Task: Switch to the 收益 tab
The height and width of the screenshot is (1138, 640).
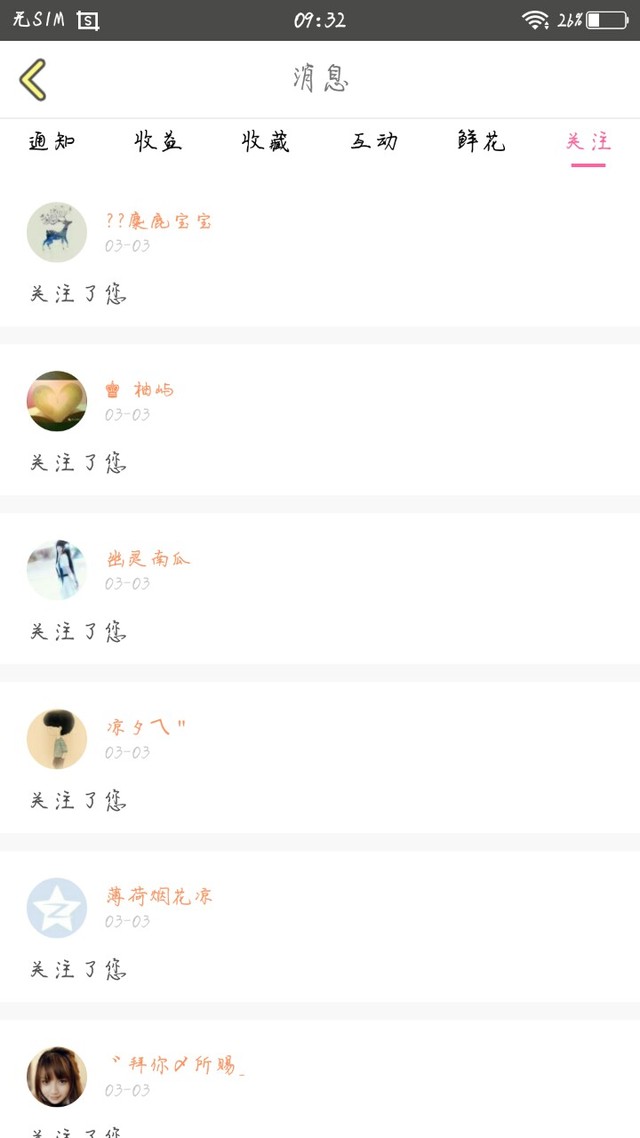Action: coord(159,142)
